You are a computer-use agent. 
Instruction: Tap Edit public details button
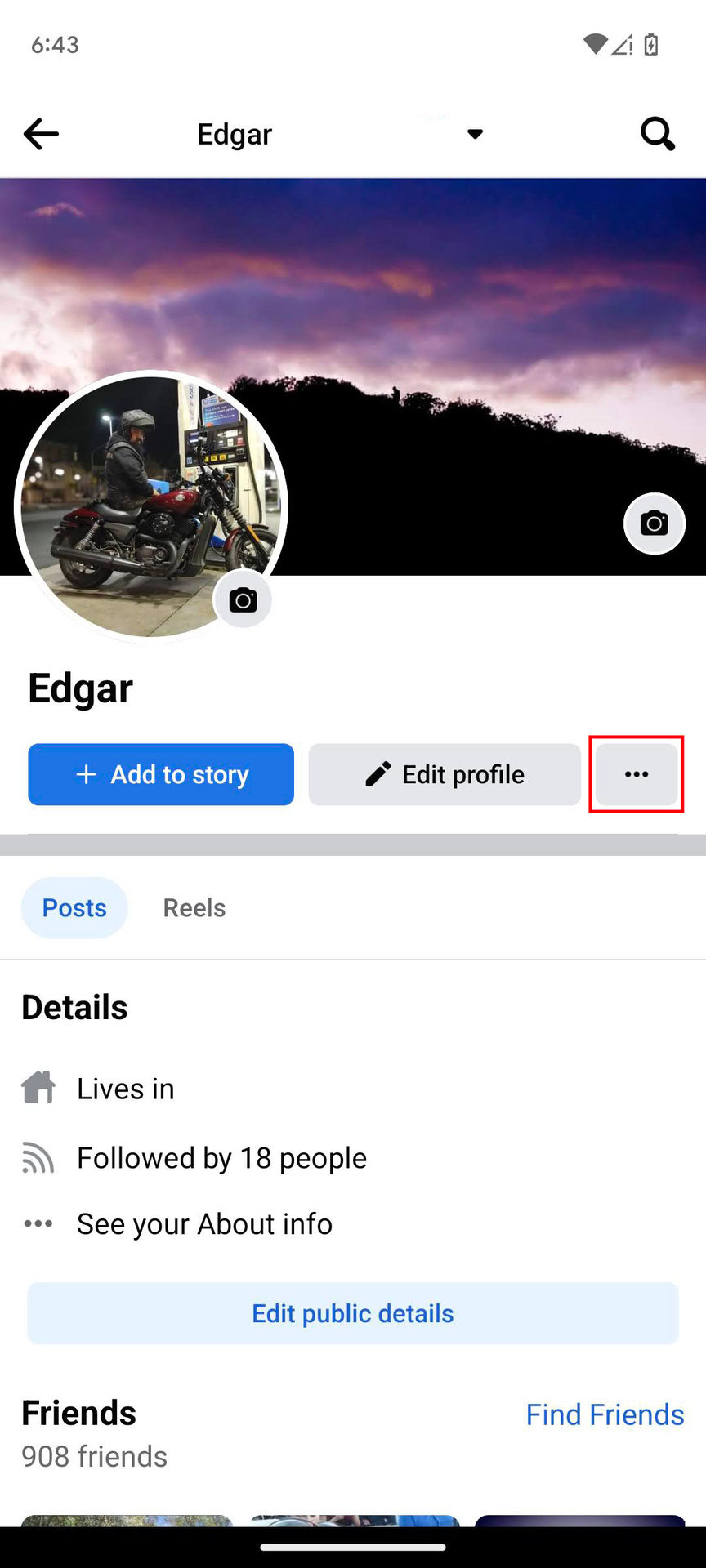[x=353, y=1313]
